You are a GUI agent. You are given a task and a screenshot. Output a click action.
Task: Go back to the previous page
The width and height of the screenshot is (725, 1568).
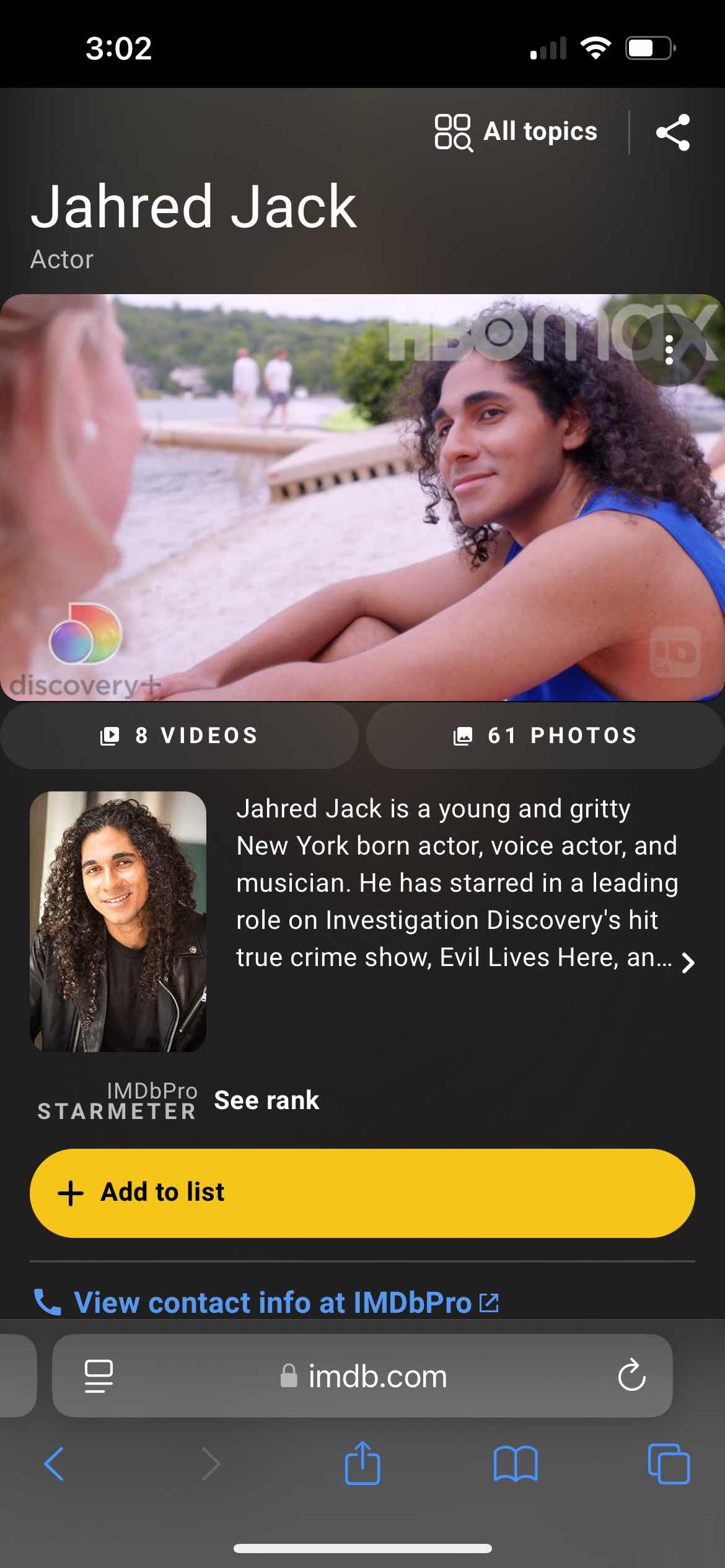tap(54, 1465)
